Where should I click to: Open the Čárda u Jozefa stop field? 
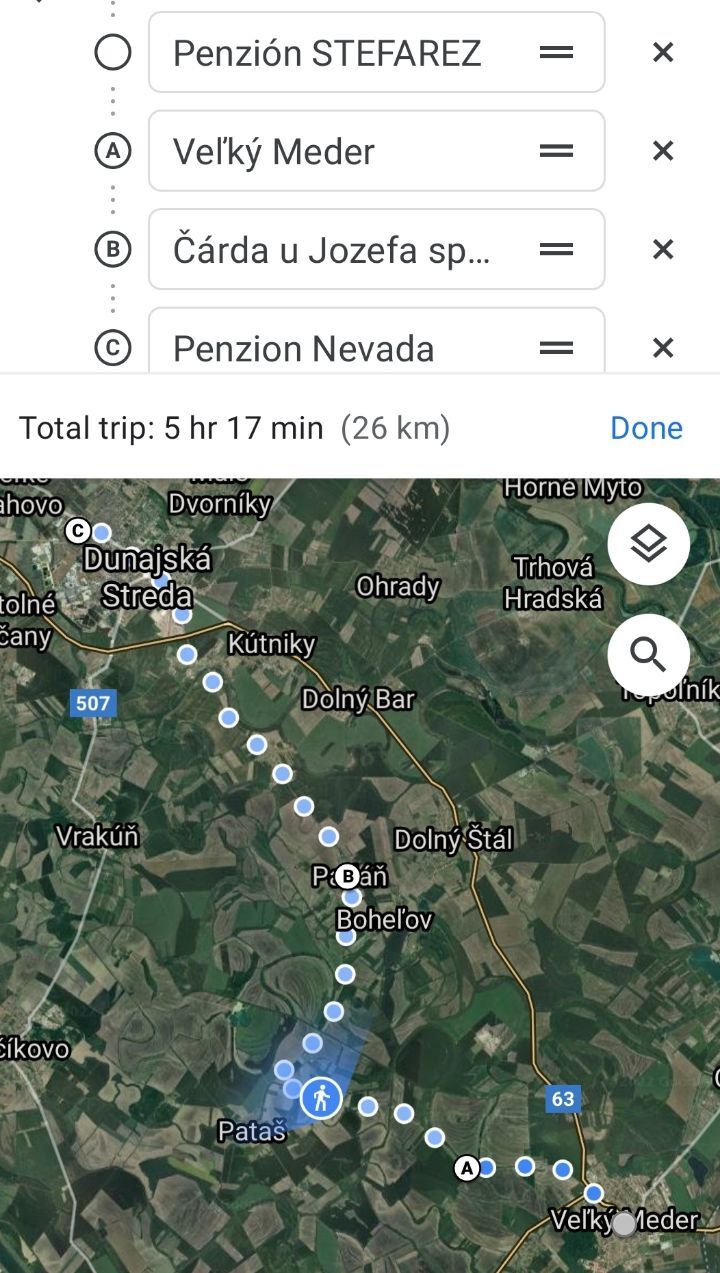(340, 250)
